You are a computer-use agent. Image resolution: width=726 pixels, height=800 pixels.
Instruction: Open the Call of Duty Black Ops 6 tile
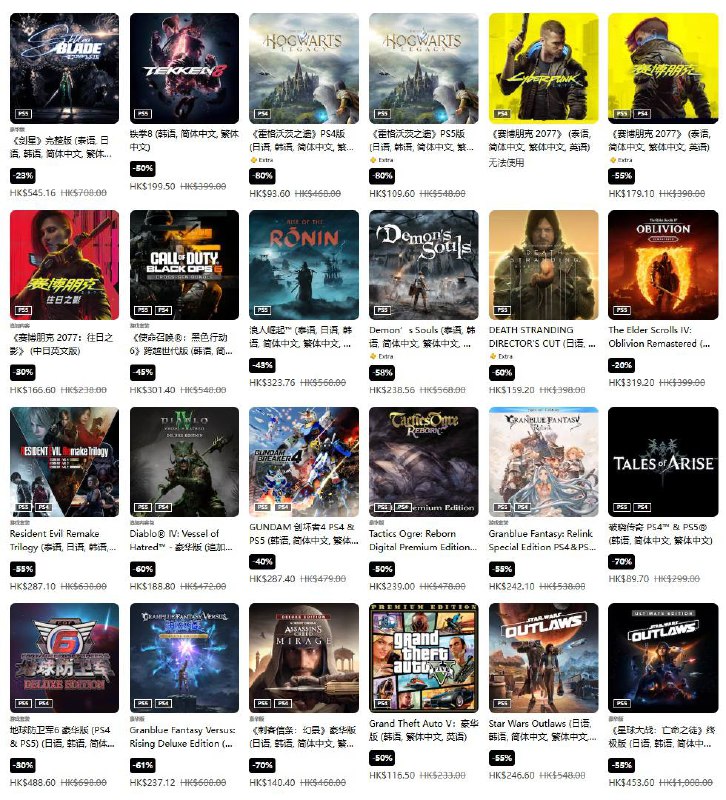click(184, 265)
